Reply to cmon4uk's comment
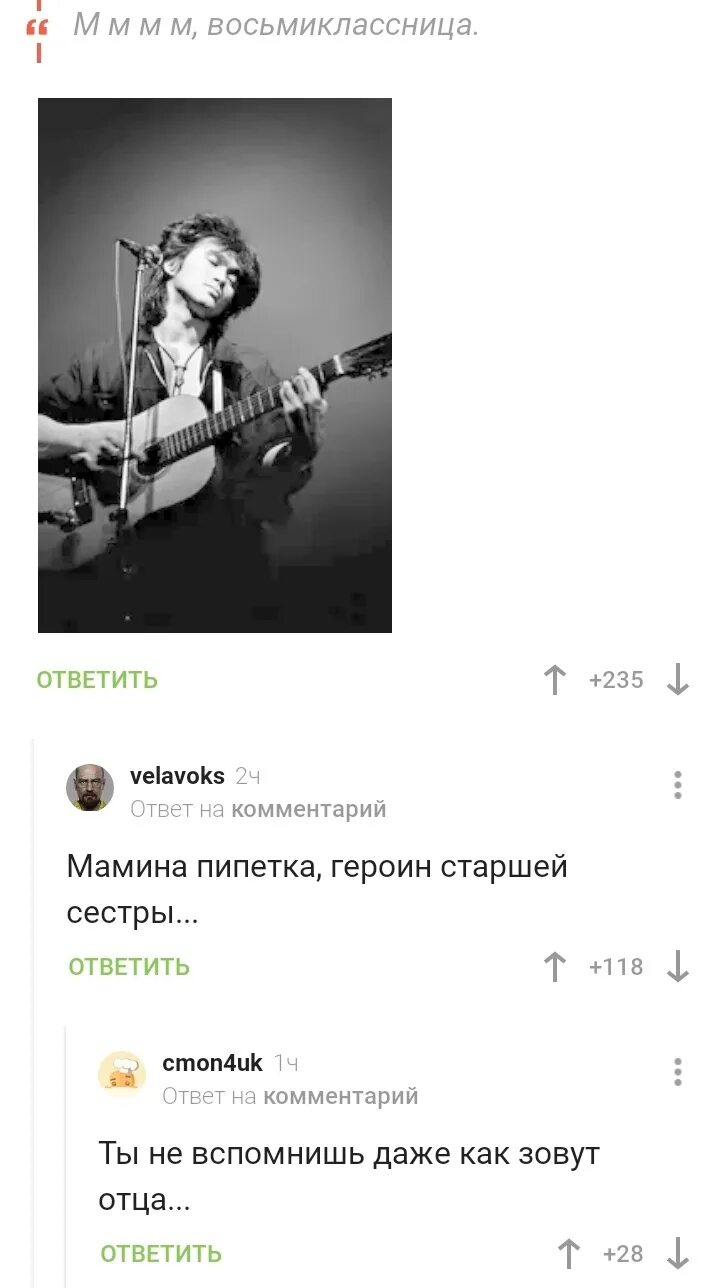The image size is (720, 1288). [161, 1254]
